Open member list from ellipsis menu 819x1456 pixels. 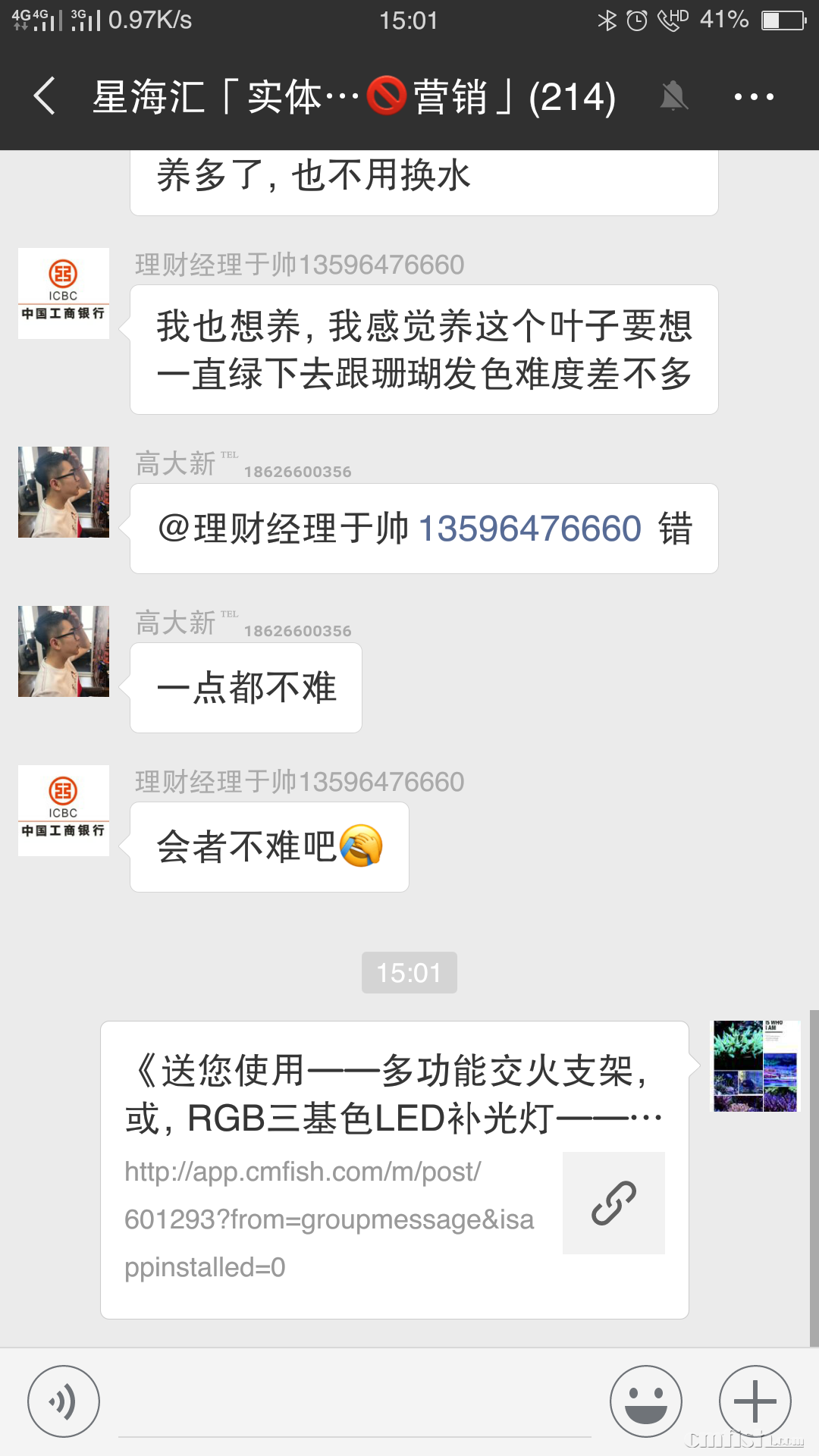[x=755, y=96]
